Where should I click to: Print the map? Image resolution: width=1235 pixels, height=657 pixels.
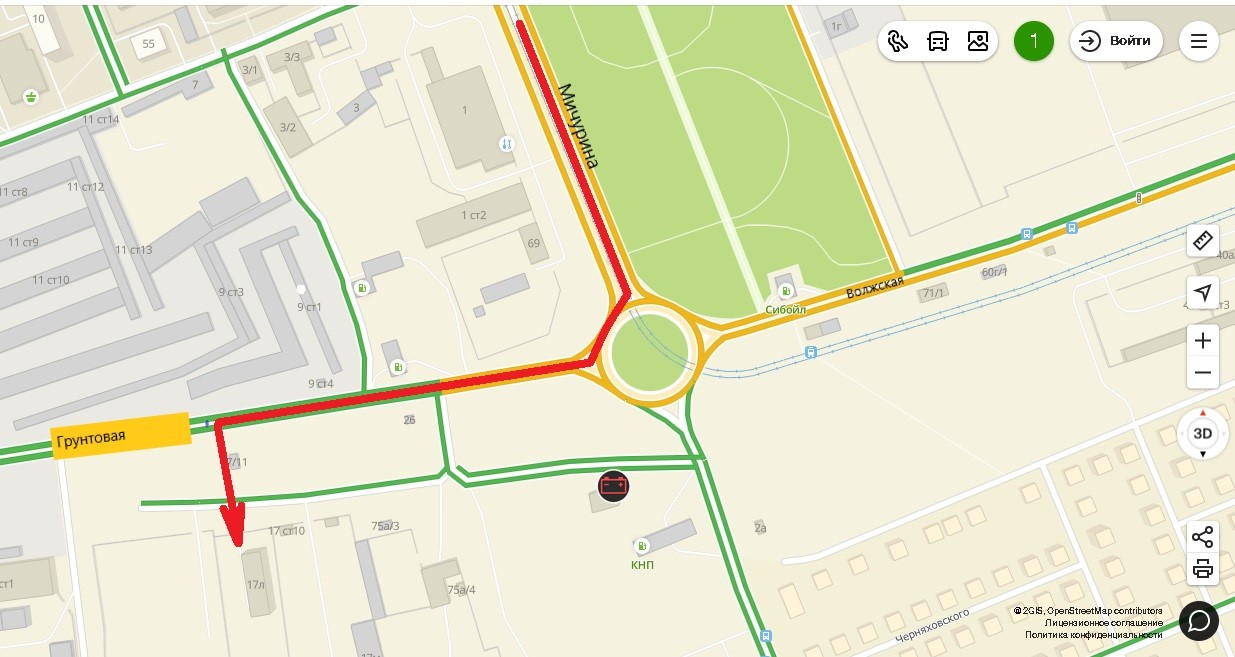click(x=1203, y=570)
